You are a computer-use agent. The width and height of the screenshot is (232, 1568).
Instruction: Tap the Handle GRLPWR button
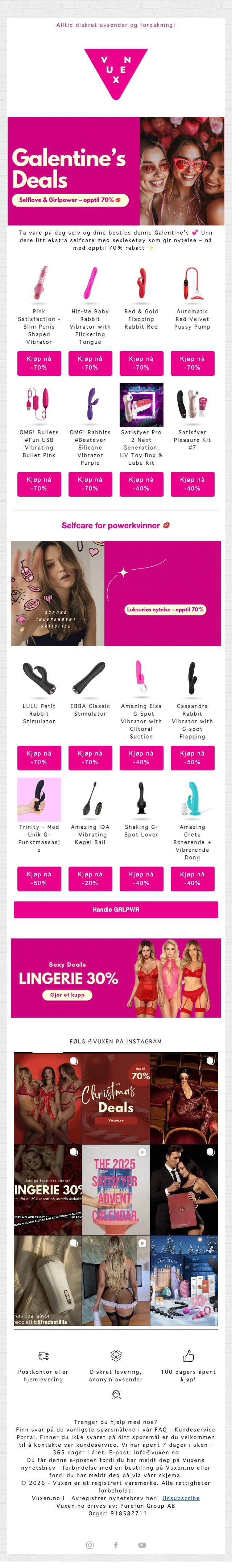[x=115, y=909]
